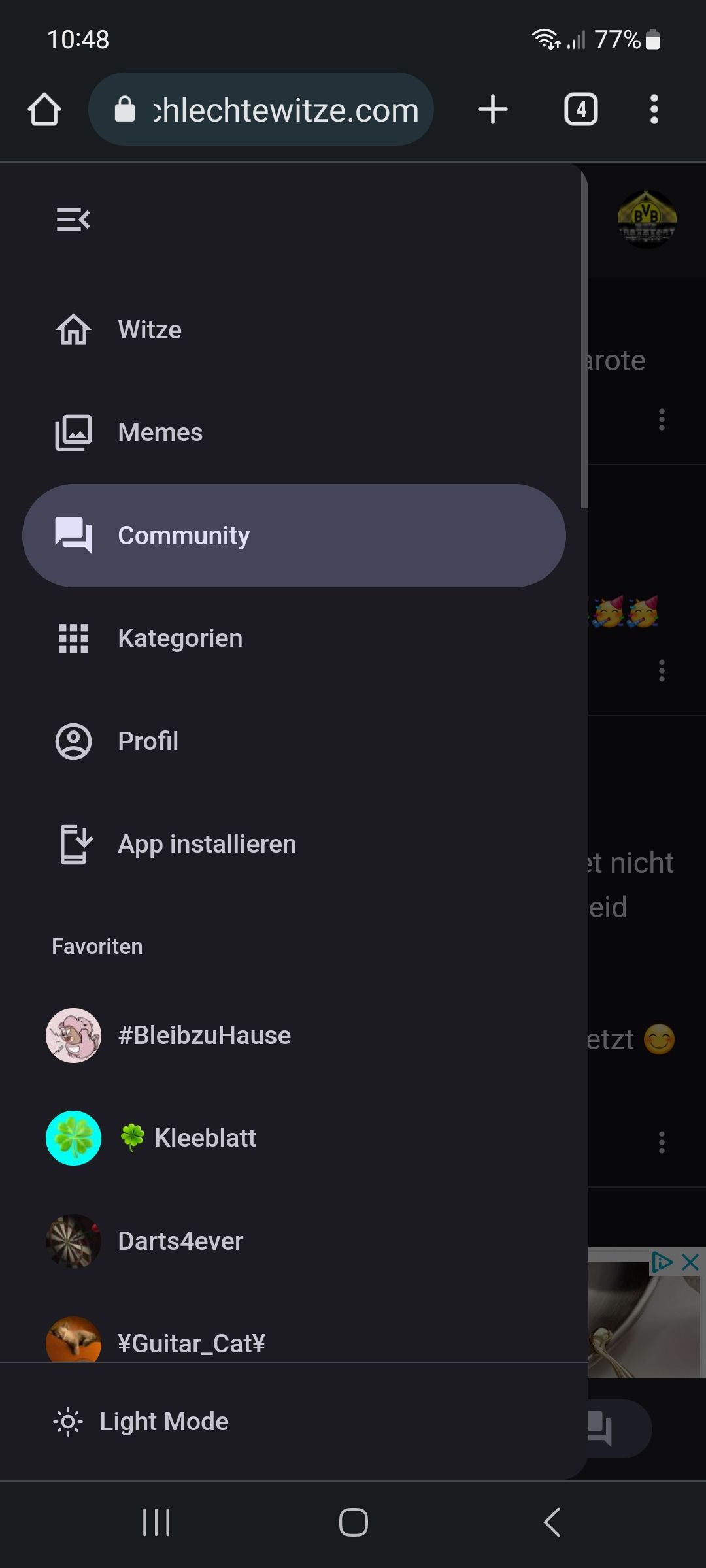This screenshot has height=1568, width=706.
Task: Collapse the side navigation drawer
Action: tap(73, 220)
